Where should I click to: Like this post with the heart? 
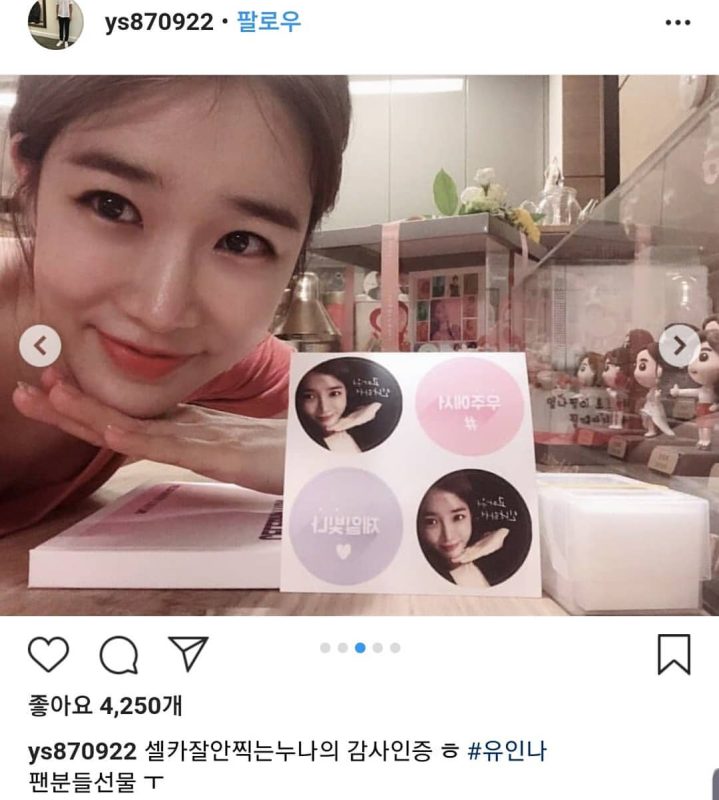click(x=48, y=654)
